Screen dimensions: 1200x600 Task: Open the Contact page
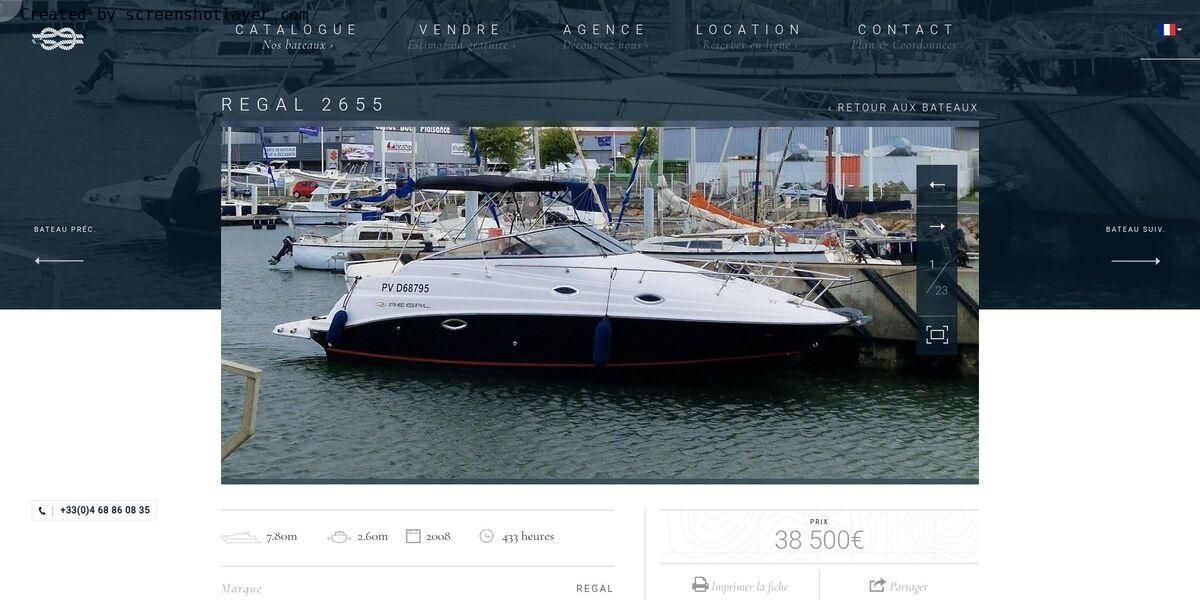tap(906, 30)
